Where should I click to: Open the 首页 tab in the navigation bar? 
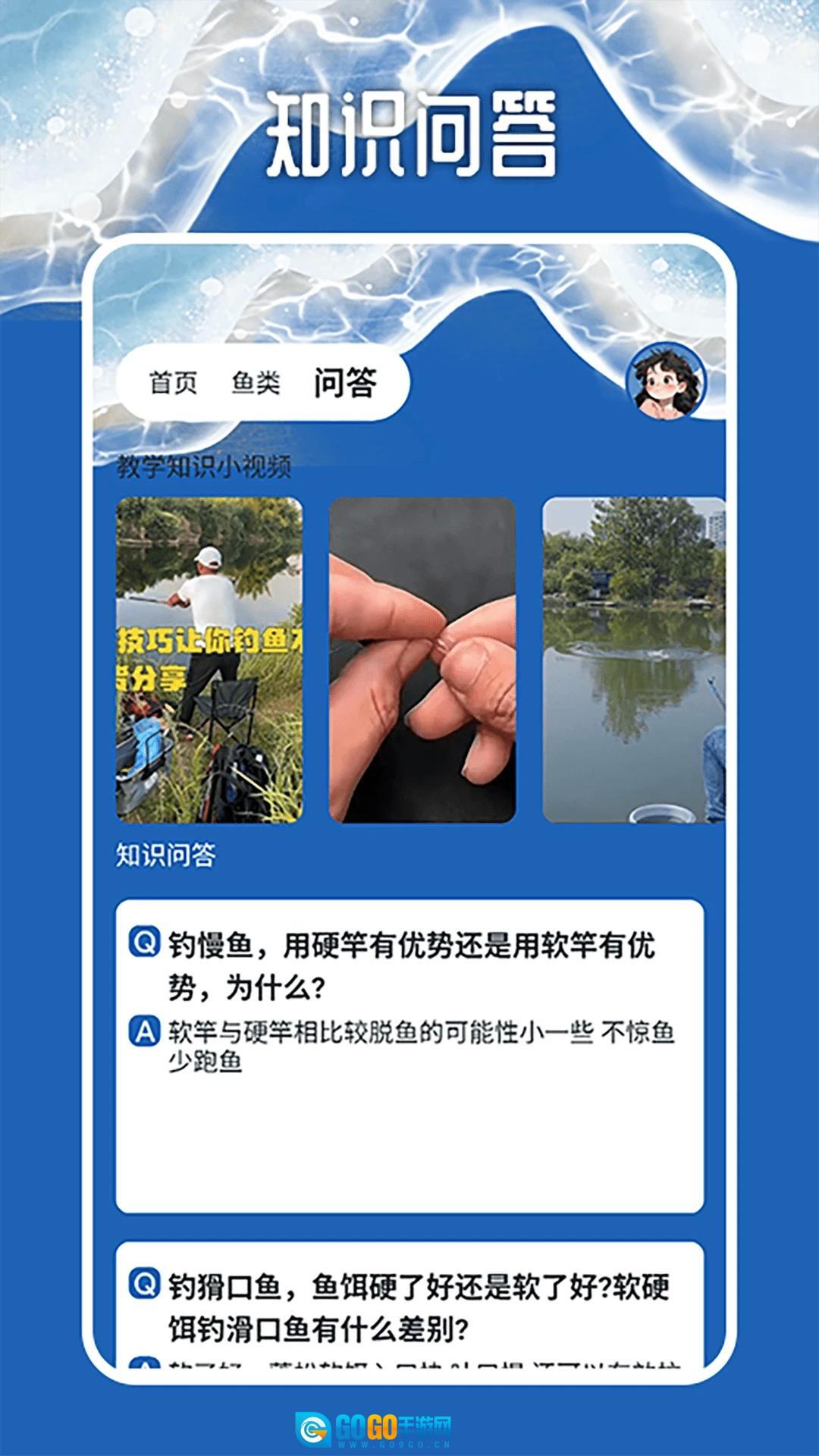[173, 384]
